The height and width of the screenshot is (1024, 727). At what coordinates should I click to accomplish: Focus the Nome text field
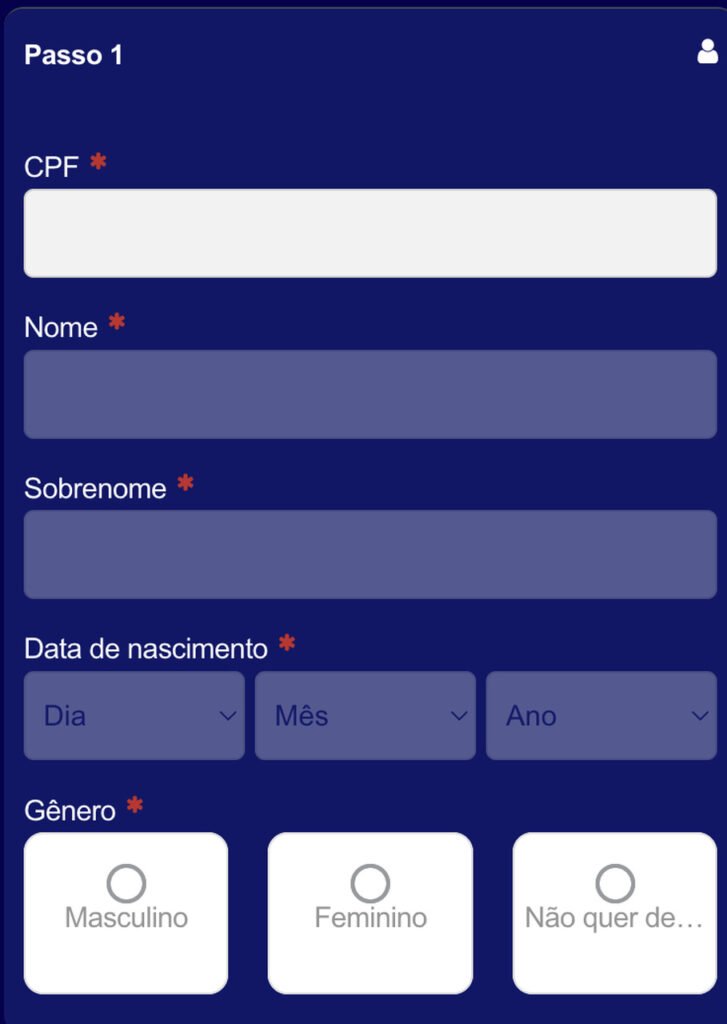(x=370, y=394)
